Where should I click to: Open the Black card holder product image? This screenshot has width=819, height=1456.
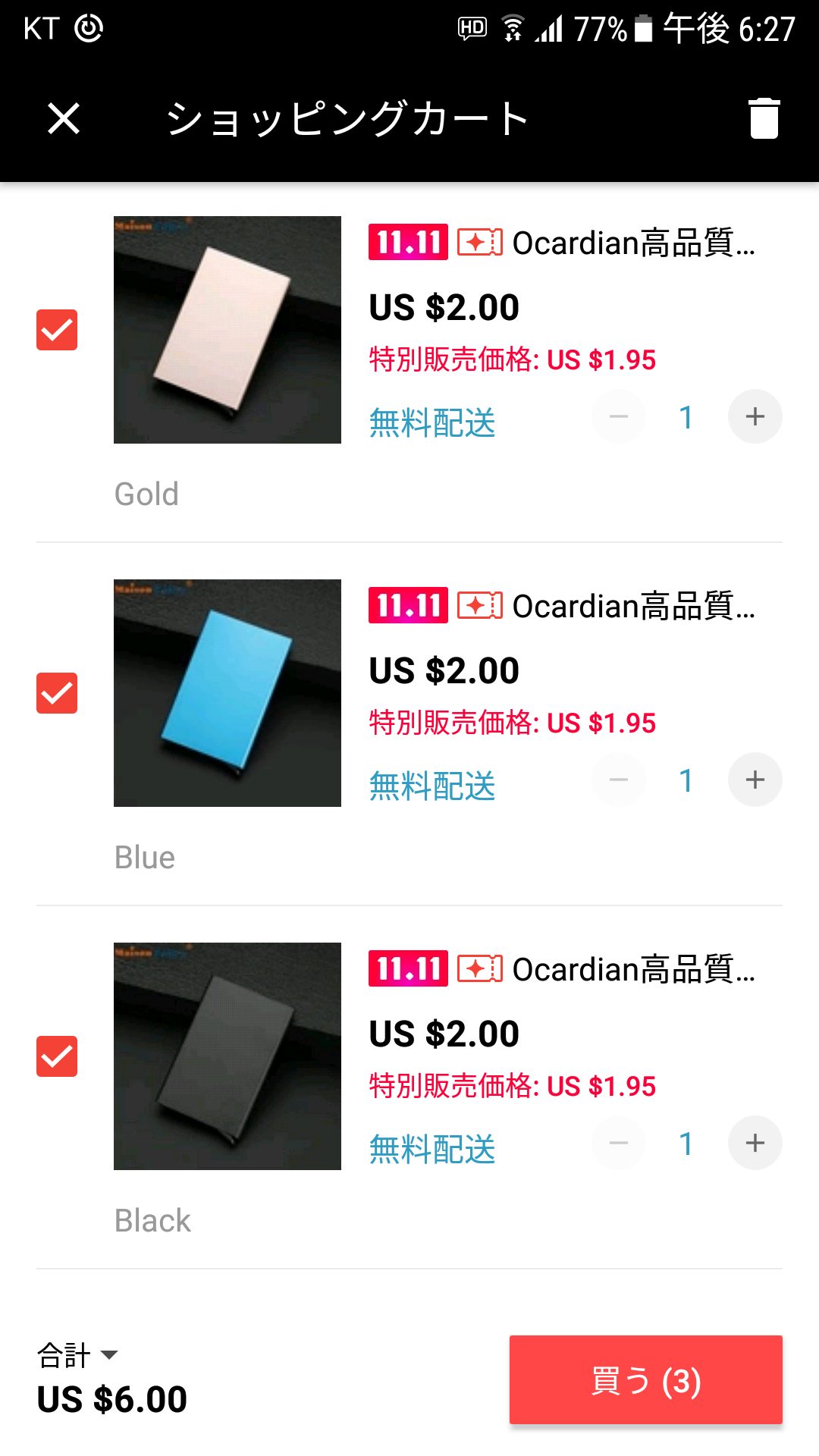pos(227,1056)
